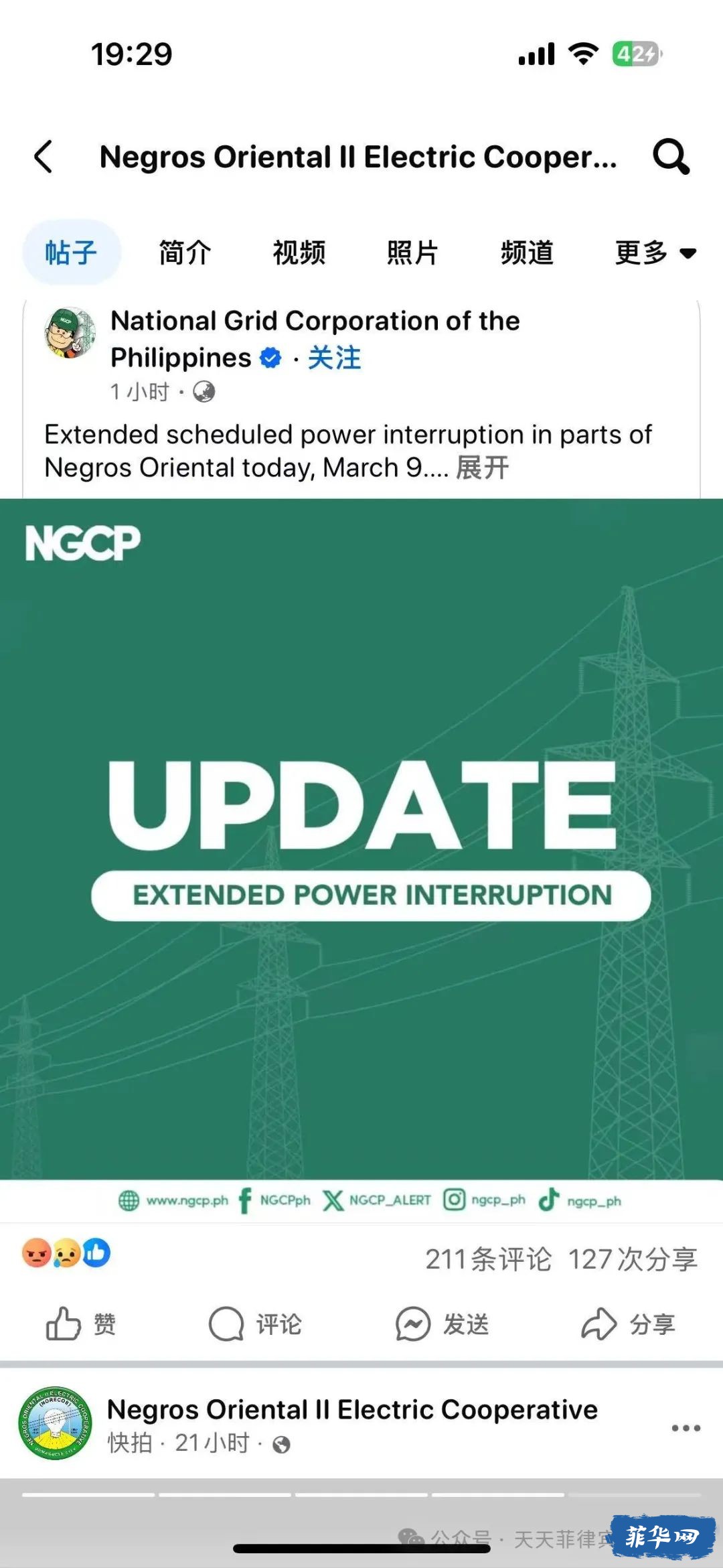Open Negros Oriental II Electric Cooperative avatar
723x1568 pixels.
(x=55, y=1423)
